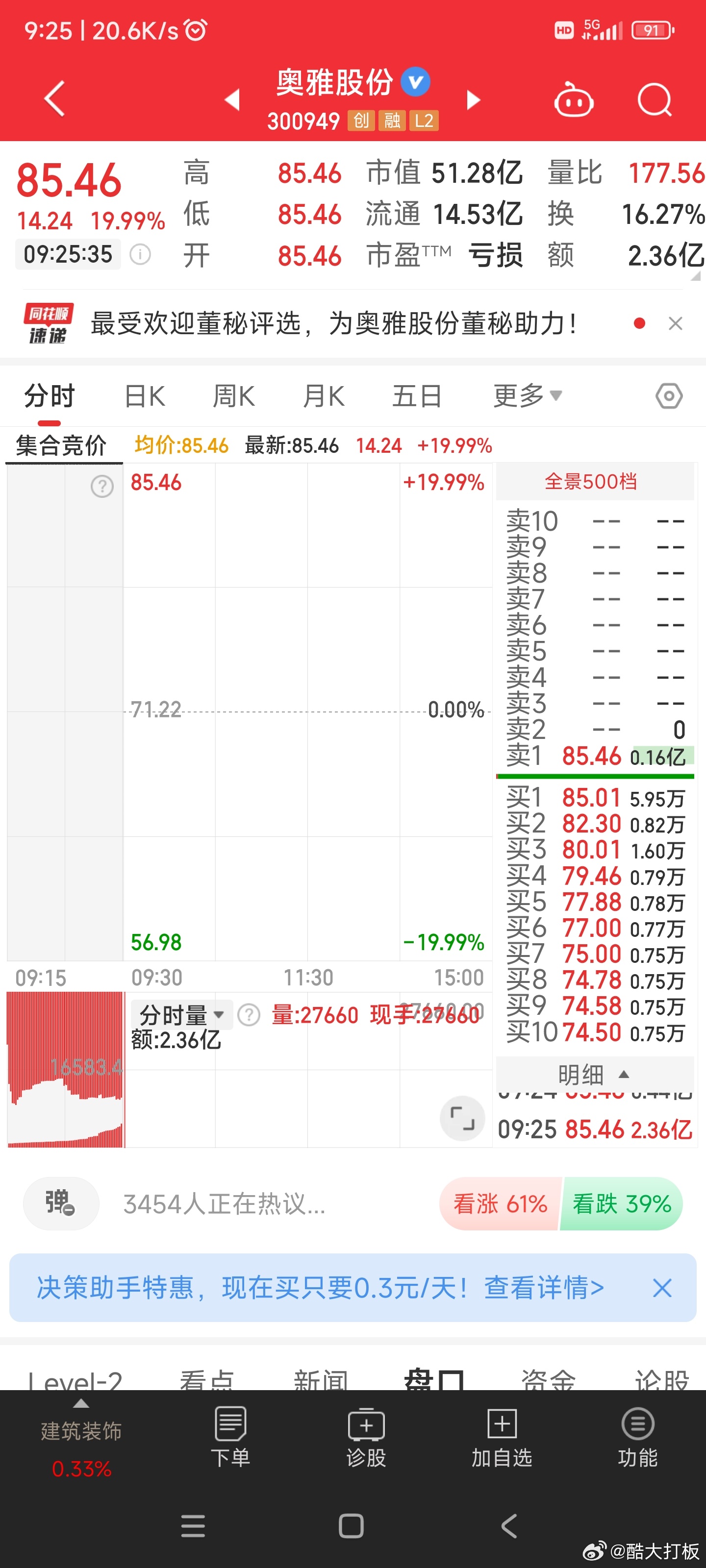The image size is (706, 1568).
Task: Expand the 更多 chart options dropdown
Action: [528, 396]
